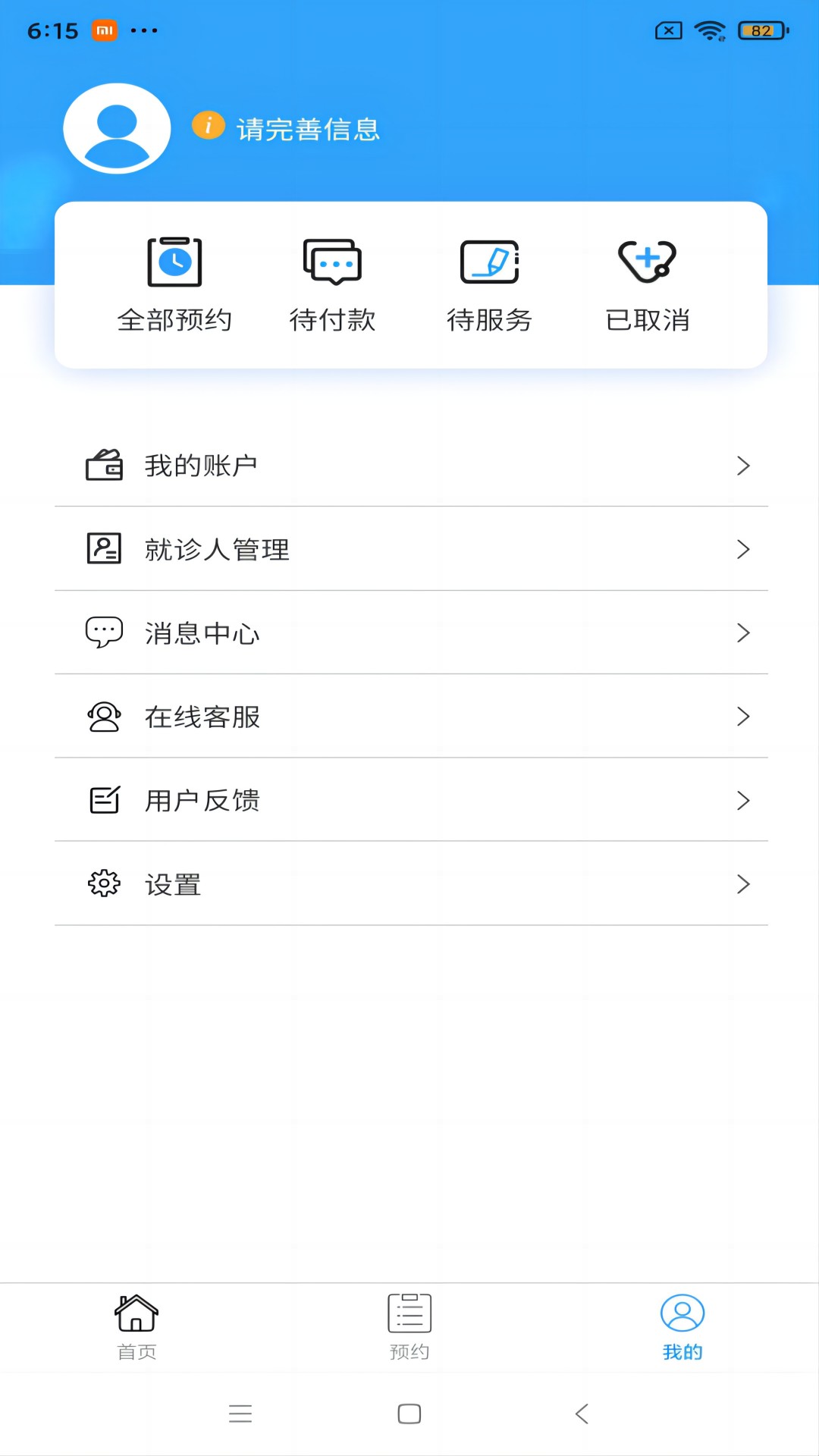Tap the profile avatar at the top

[x=115, y=128]
